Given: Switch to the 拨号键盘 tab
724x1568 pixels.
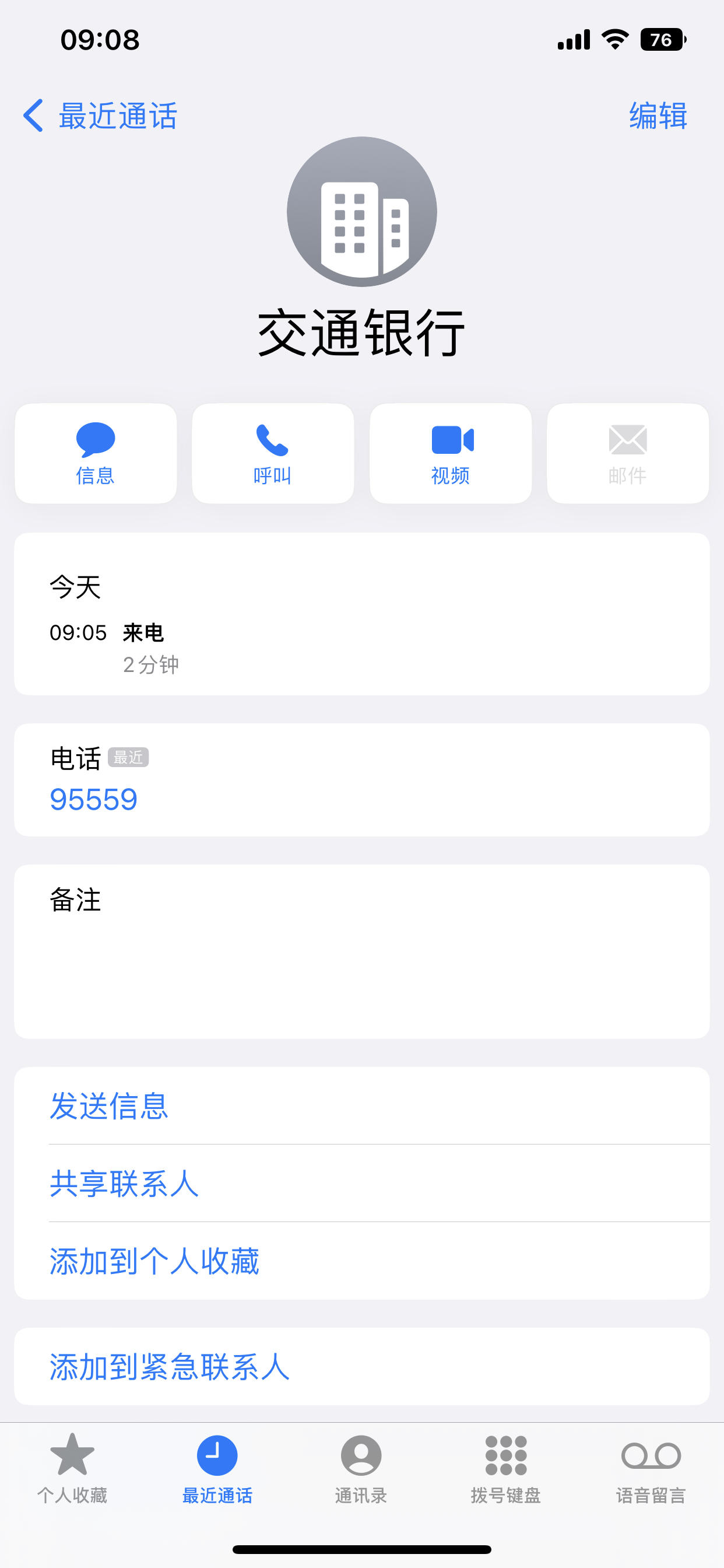Looking at the screenshot, I should (x=506, y=1469).
